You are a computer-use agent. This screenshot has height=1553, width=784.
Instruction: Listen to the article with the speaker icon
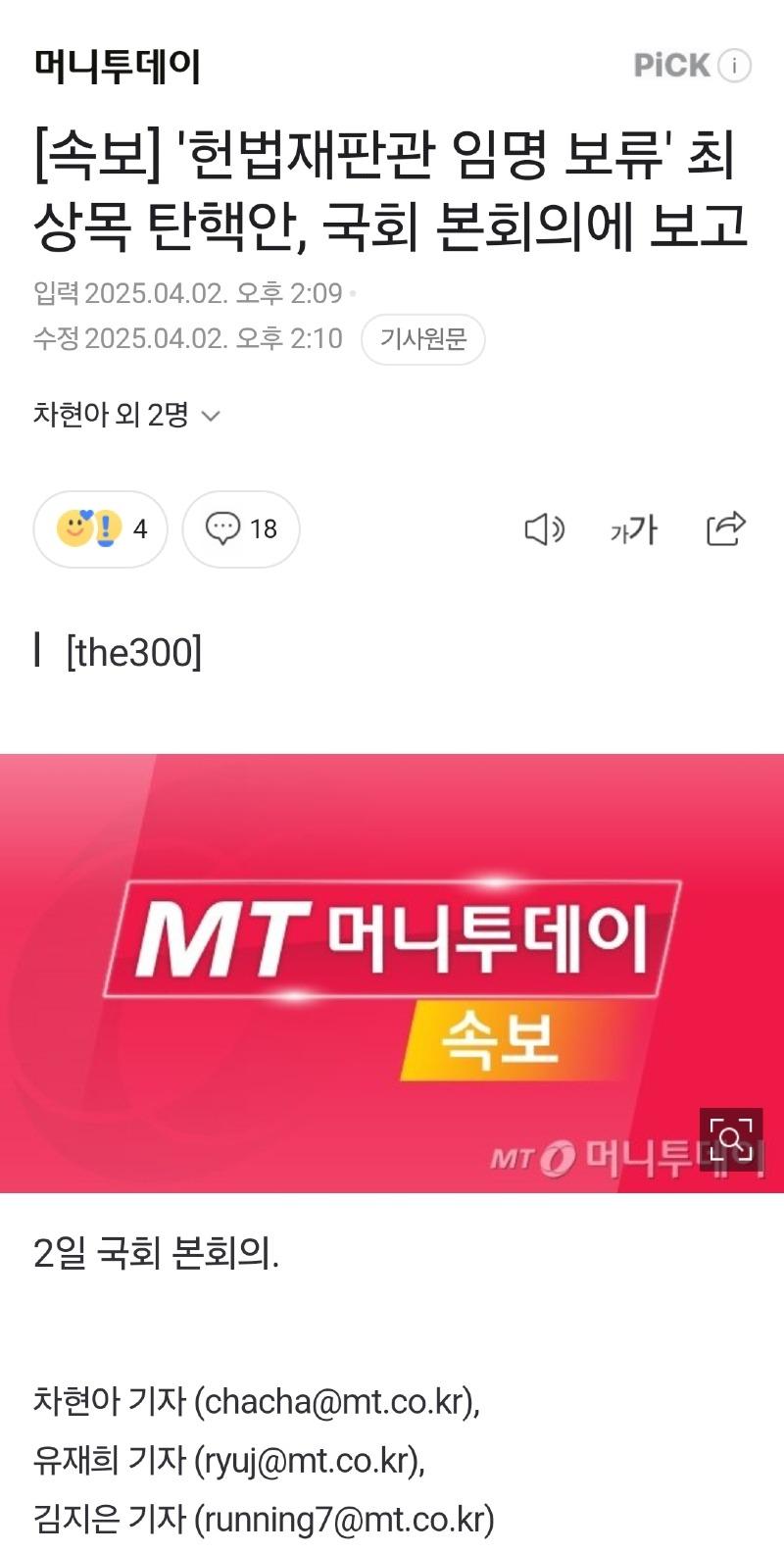point(544,529)
